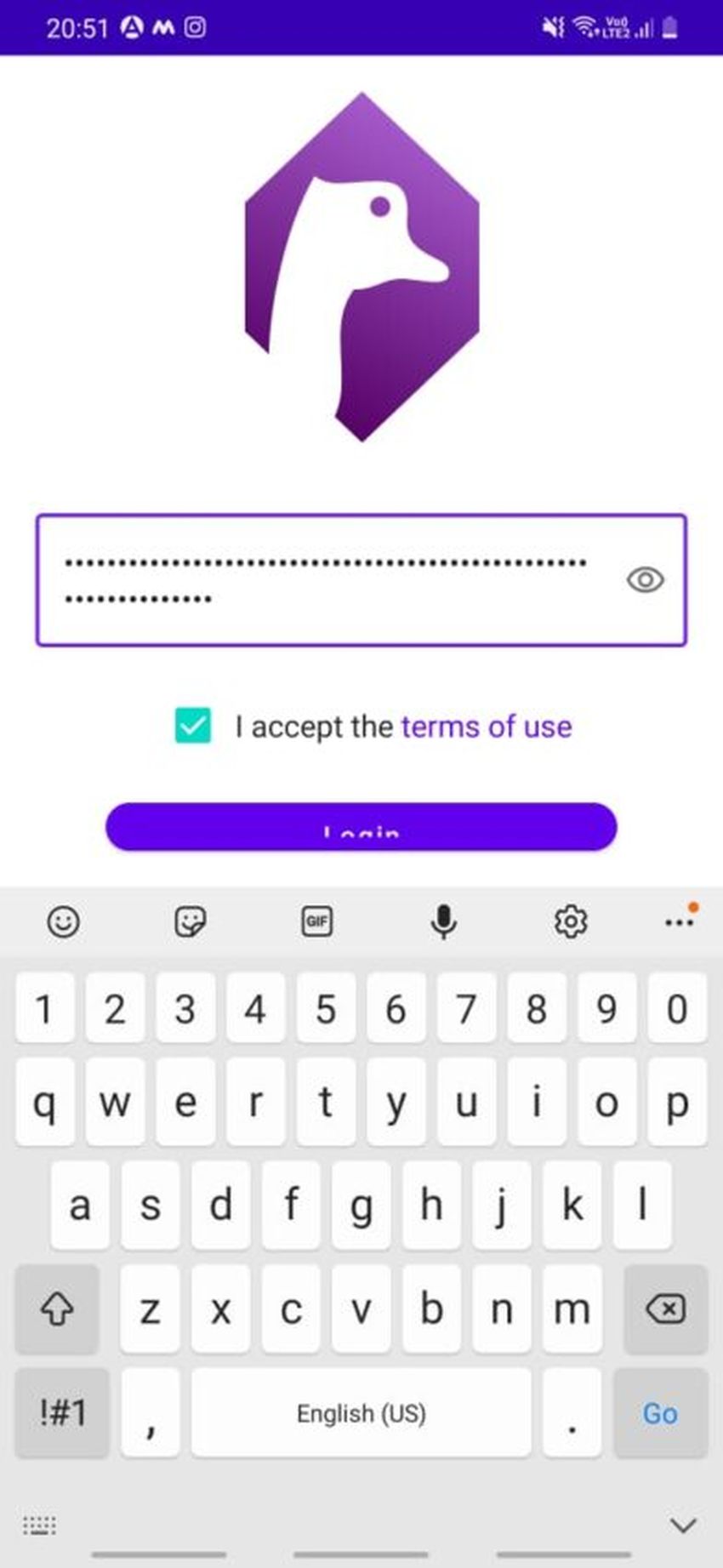Tap the purple Login button
Viewport: 723px width, 1568px height.
coord(361,826)
